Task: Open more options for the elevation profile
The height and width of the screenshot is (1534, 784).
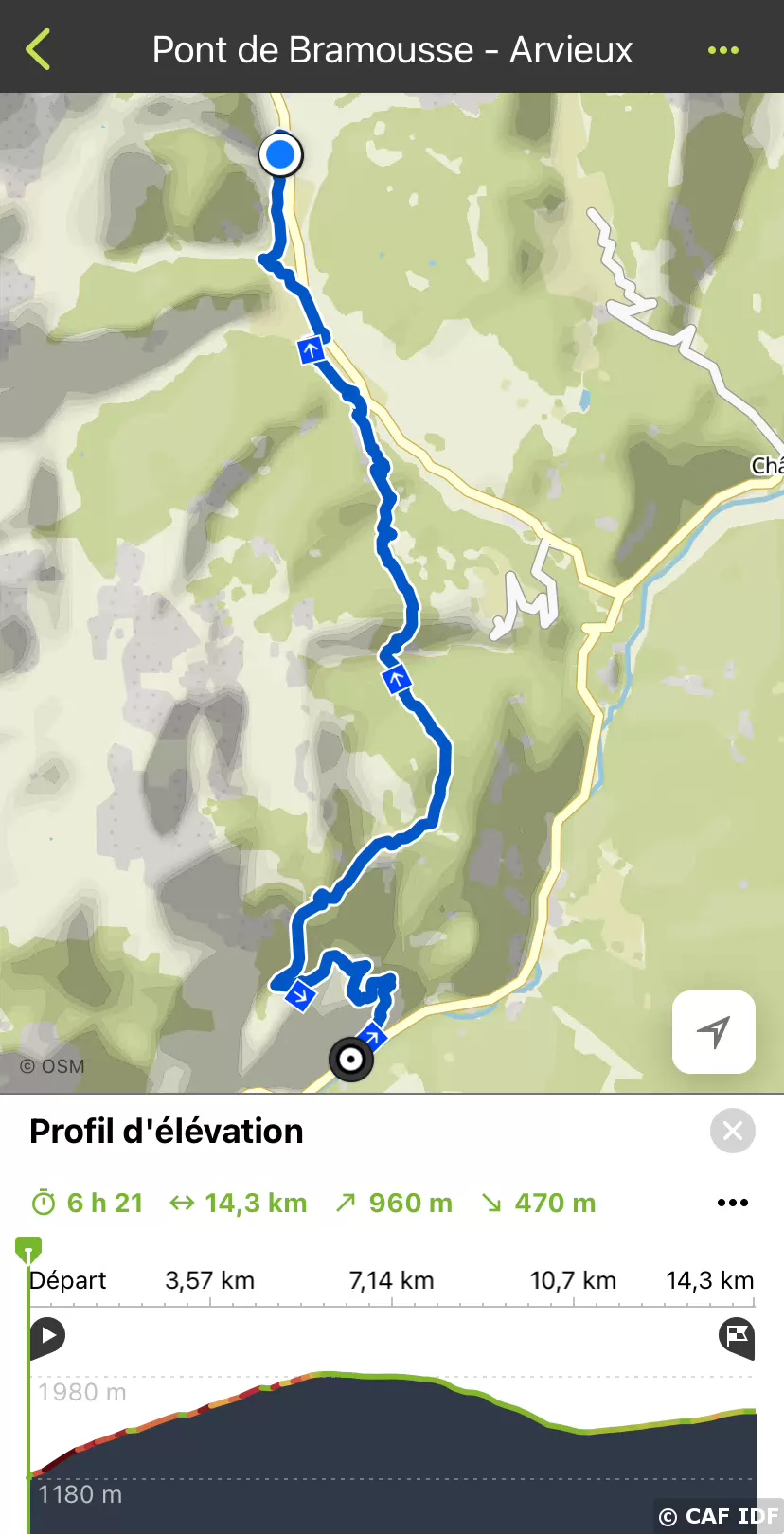Action: 732,1203
